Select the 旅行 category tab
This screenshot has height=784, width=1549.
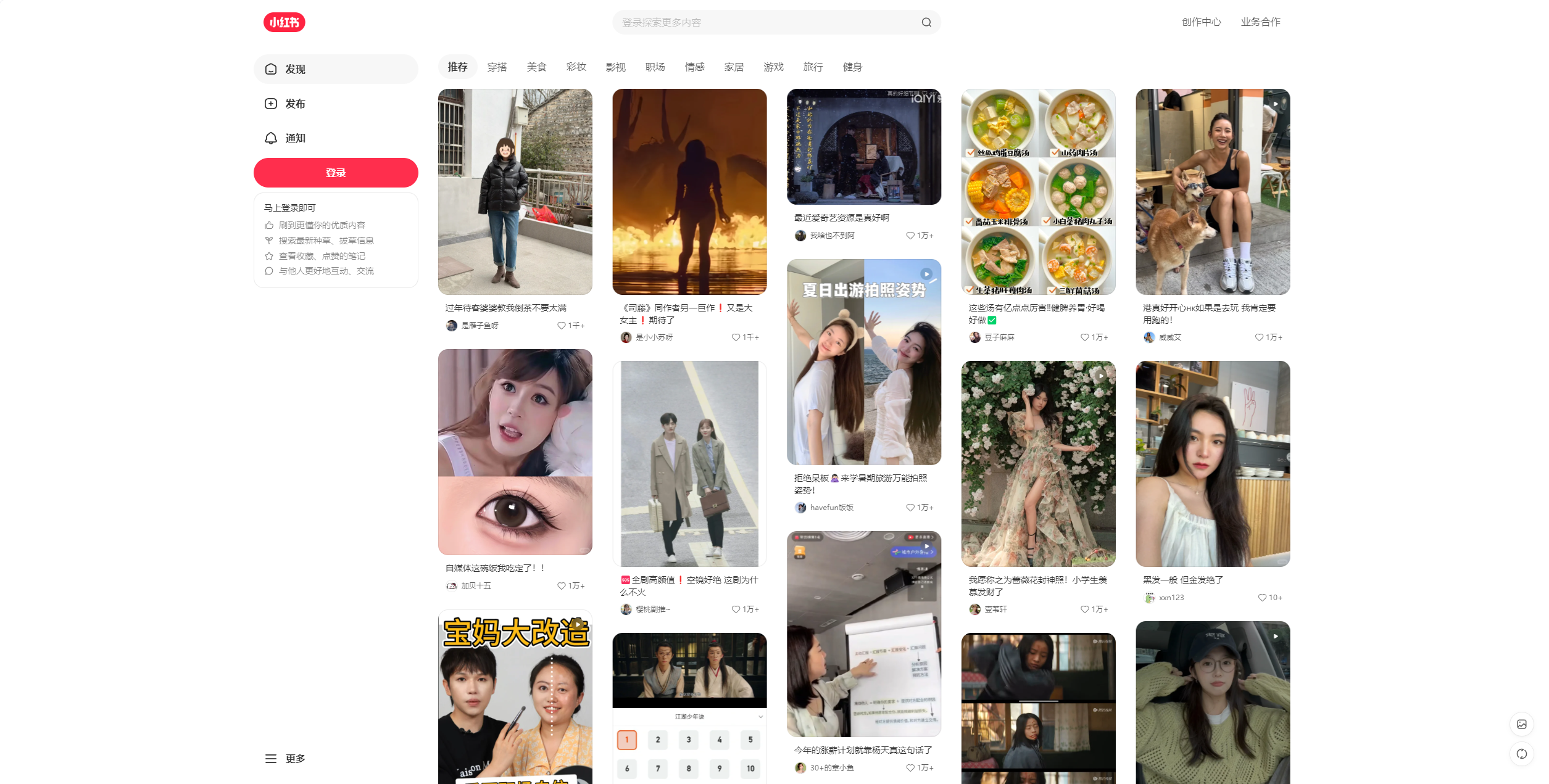pos(813,67)
